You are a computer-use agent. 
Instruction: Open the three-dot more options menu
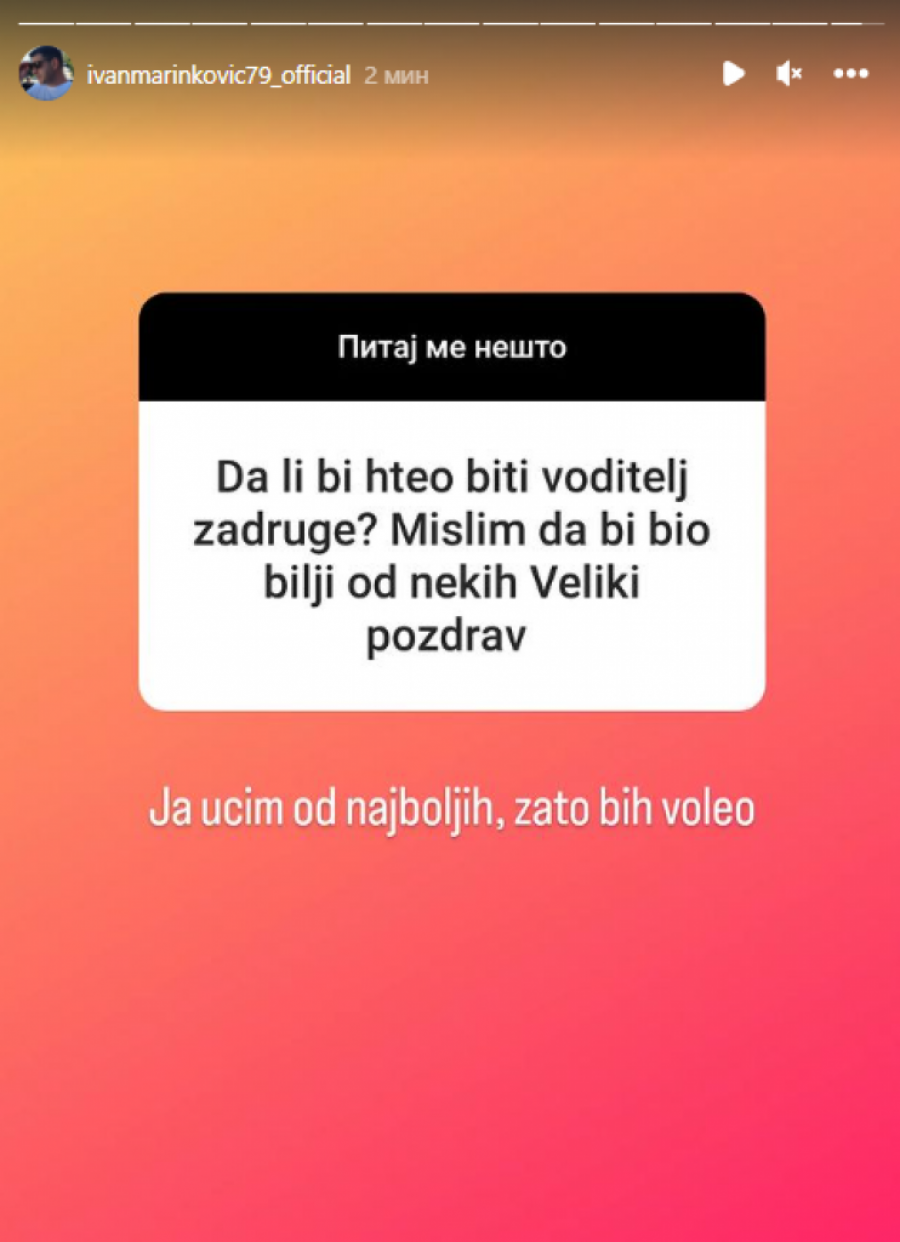851,73
